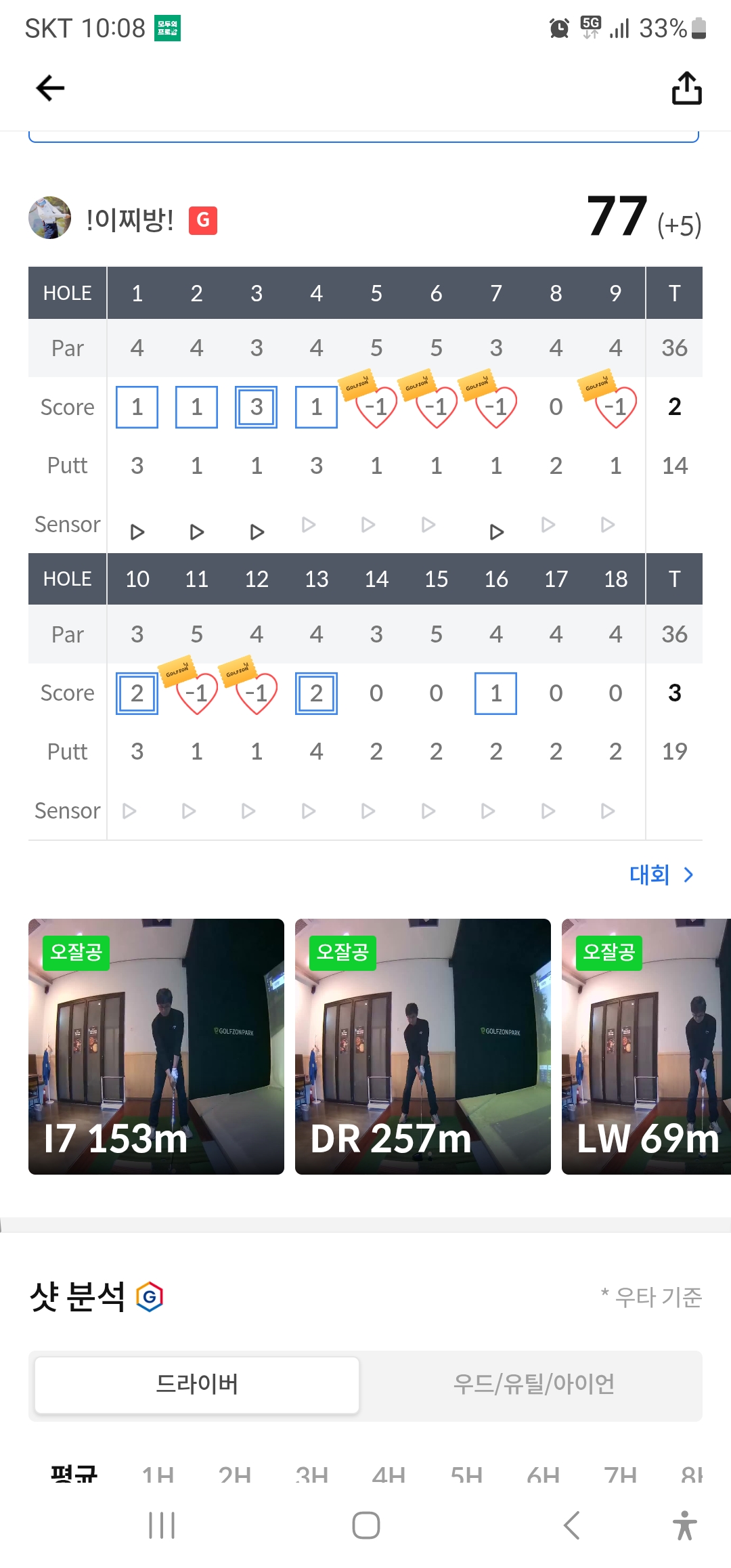Play sensor replay for hole 7
This screenshot has height=1568, width=731.
point(496,532)
